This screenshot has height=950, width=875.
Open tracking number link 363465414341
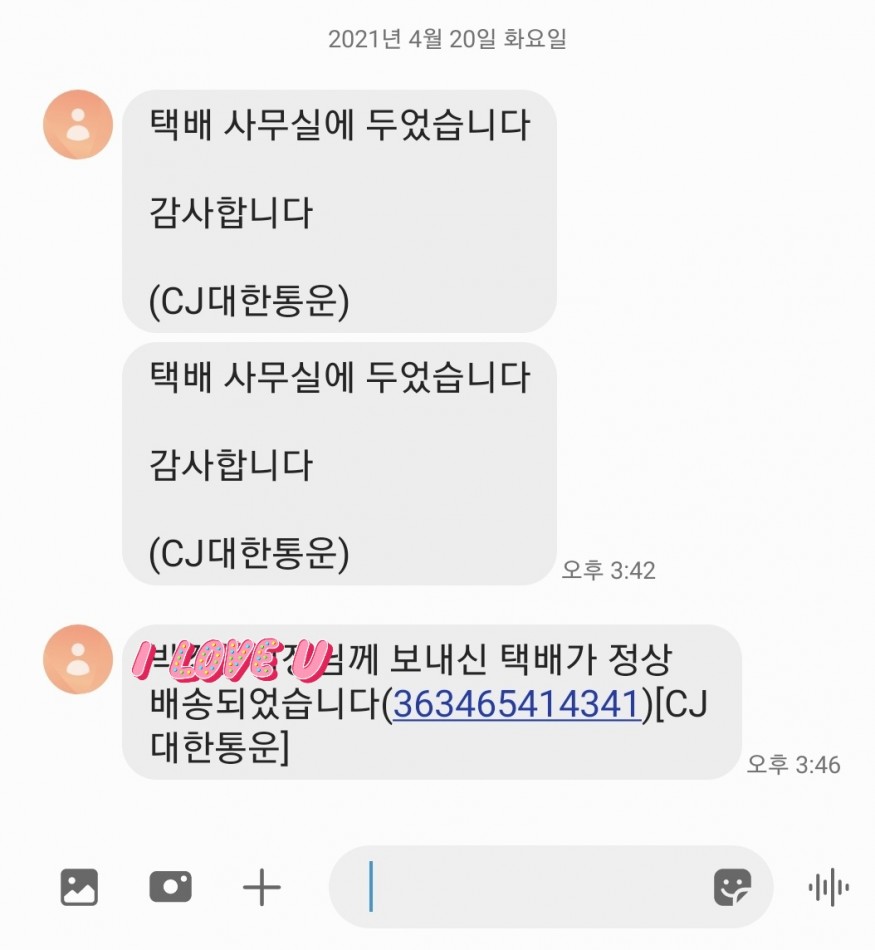point(516,704)
